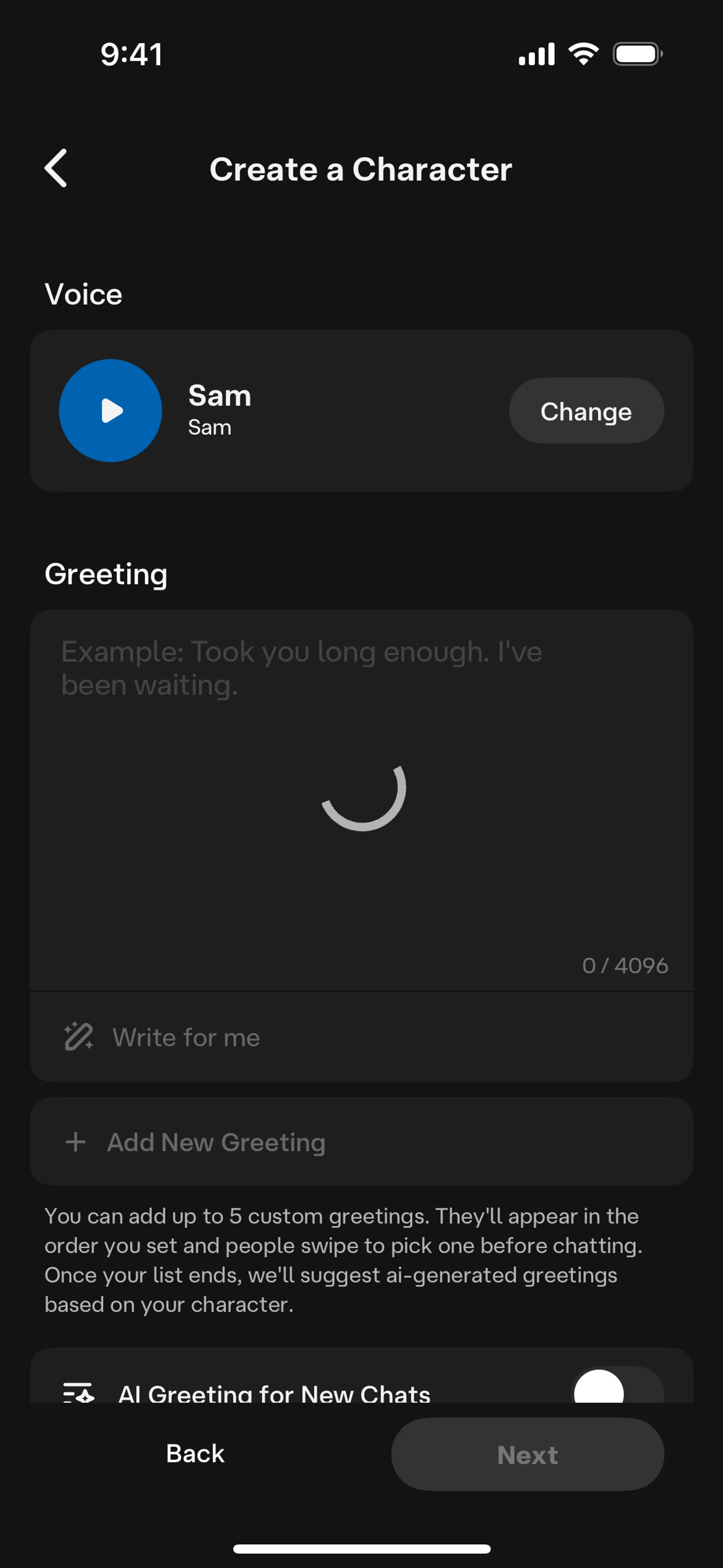Continue with the Next button
The image size is (723, 1568).
pyautogui.click(x=527, y=1455)
